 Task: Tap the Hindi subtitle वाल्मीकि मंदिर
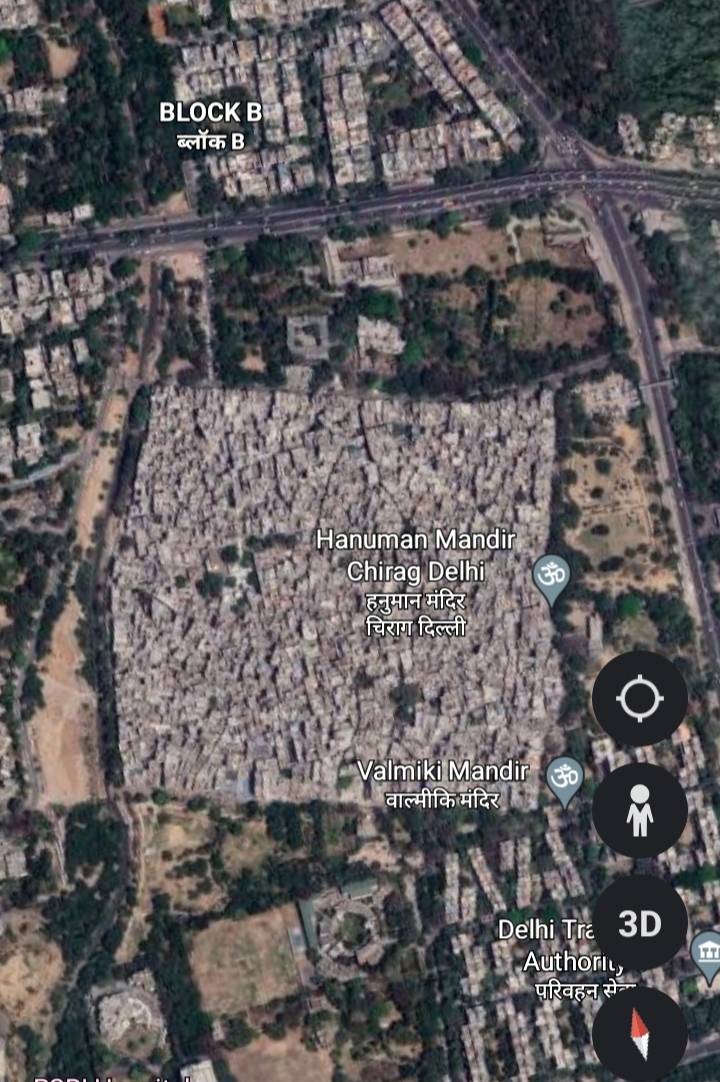[440, 798]
